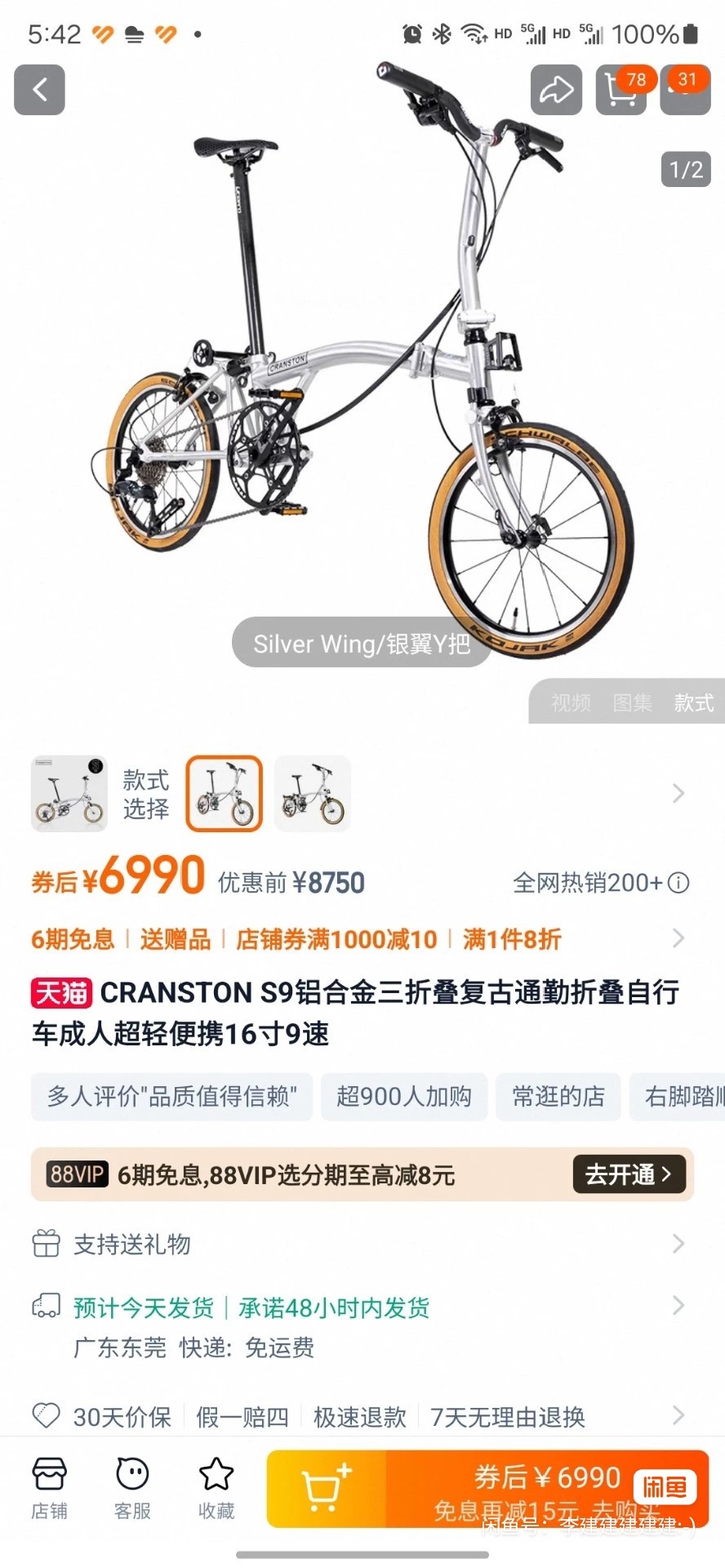Switch to the 图集 tab
725x1568 pixels.
point(632,702)
